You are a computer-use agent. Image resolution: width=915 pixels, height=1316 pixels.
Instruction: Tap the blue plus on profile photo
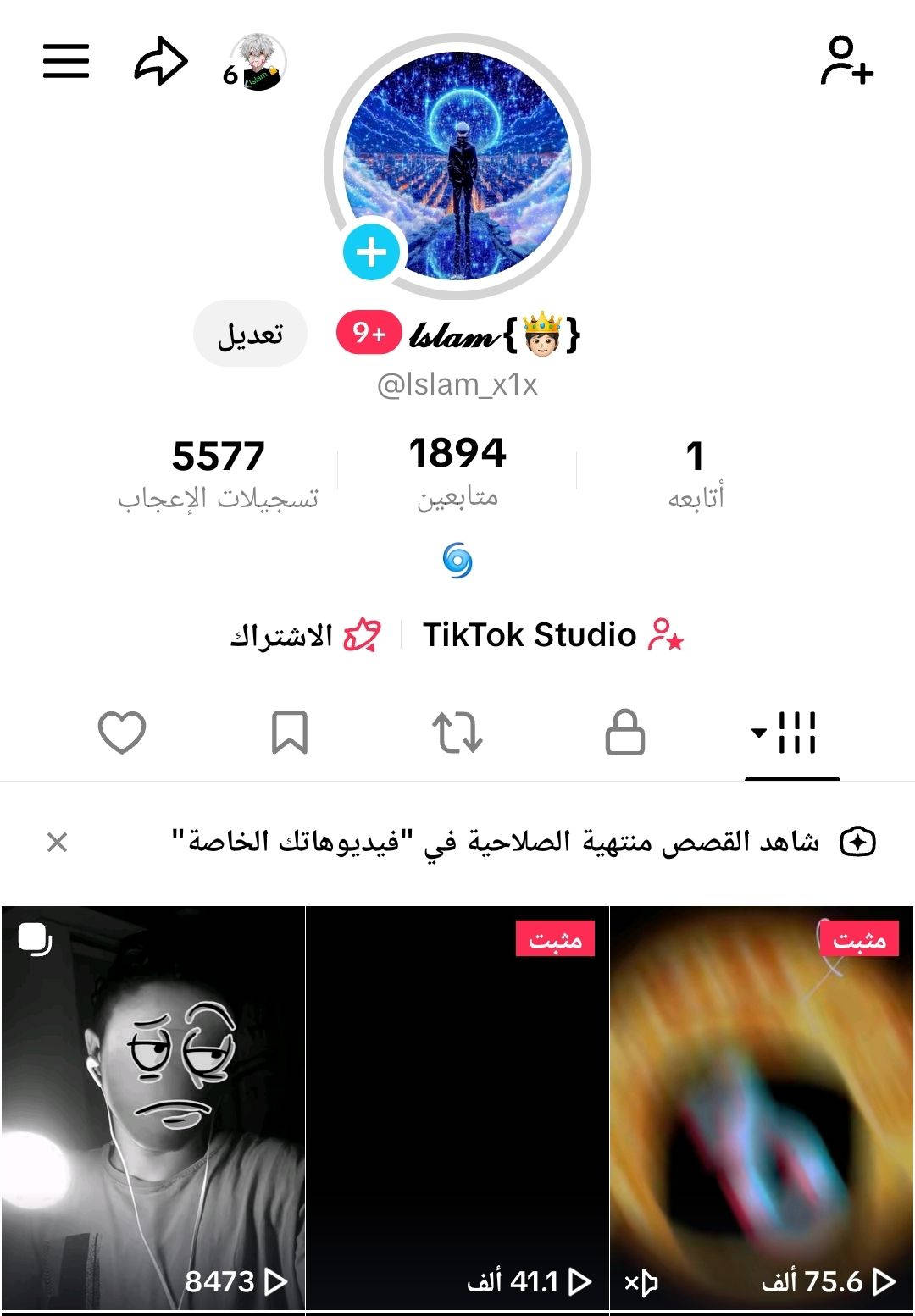tap(371, 252)
